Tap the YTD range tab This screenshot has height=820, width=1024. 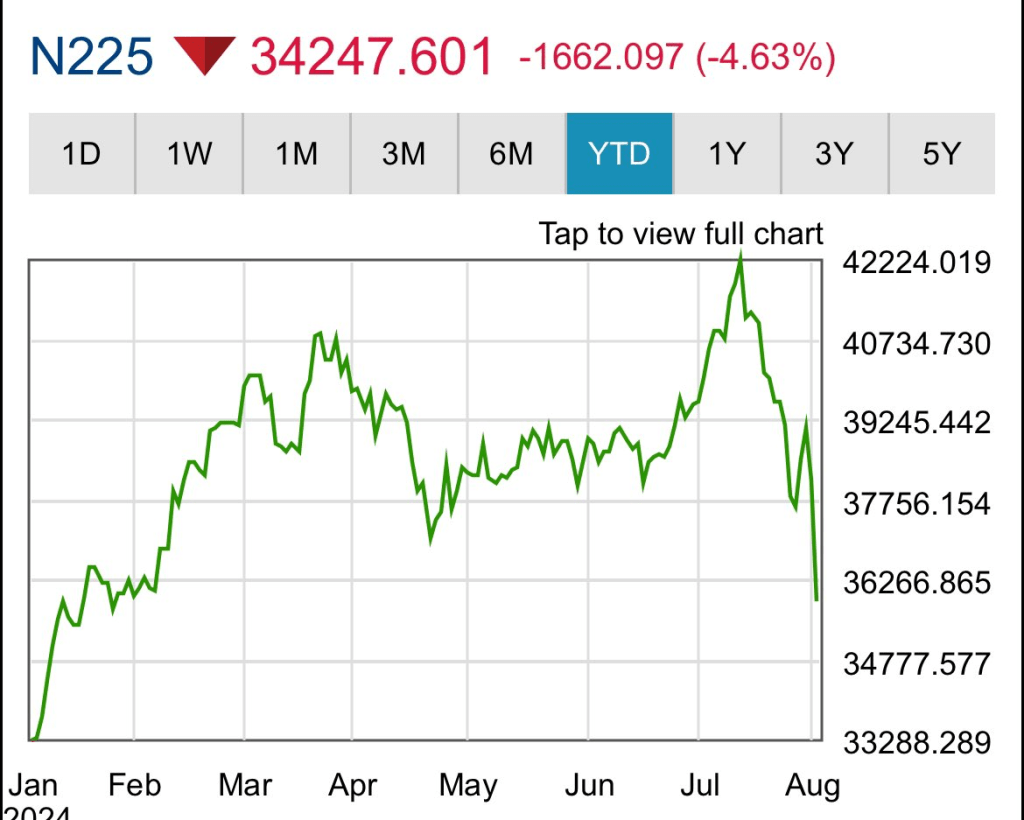[619, 154]
